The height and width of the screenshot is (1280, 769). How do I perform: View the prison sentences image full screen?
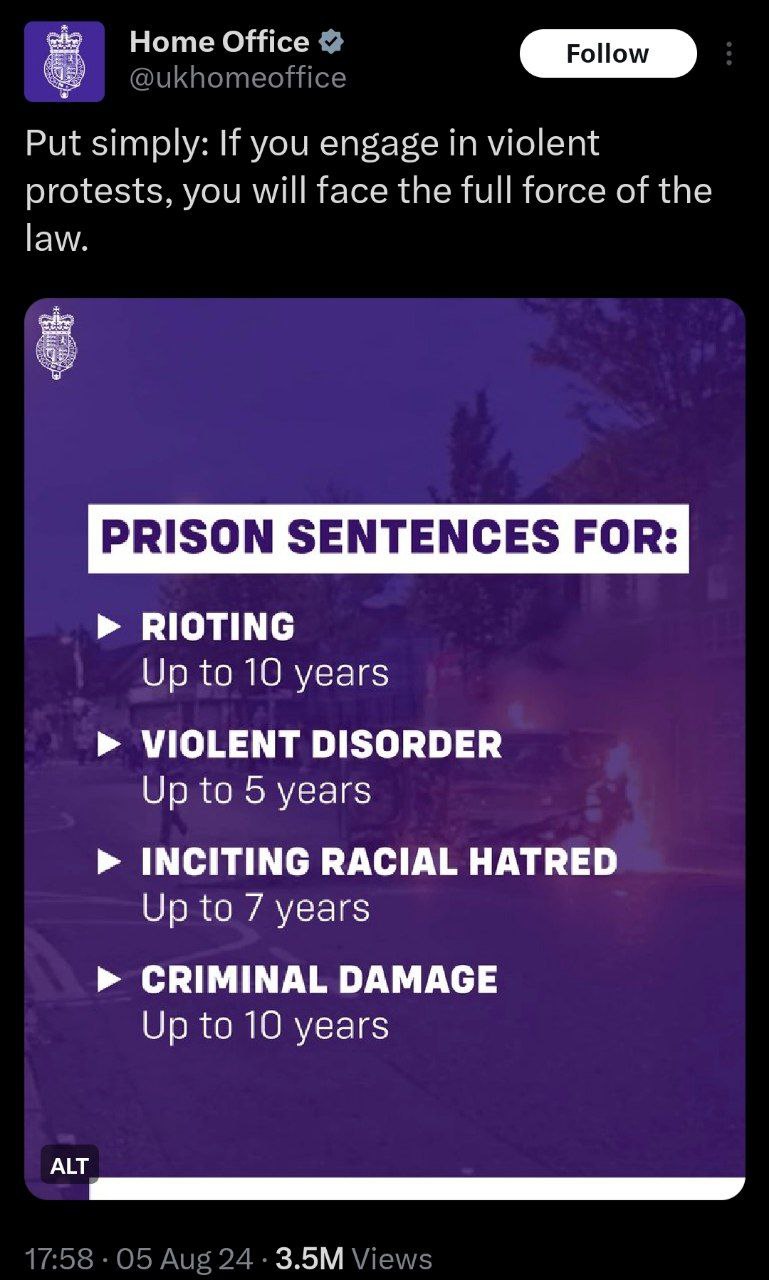(385, 748)
